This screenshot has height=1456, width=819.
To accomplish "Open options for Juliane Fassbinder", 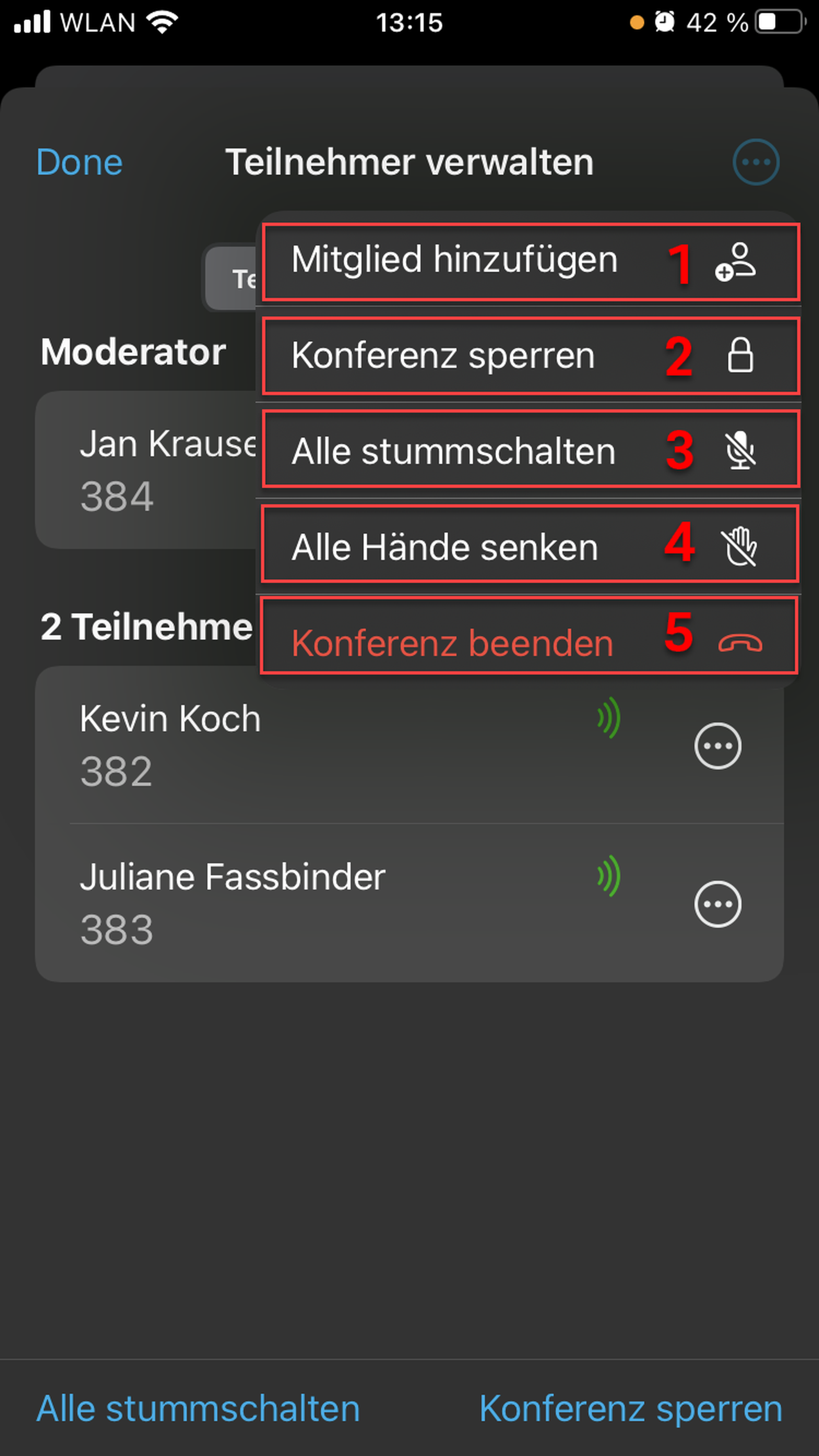I will click(717, 904).
